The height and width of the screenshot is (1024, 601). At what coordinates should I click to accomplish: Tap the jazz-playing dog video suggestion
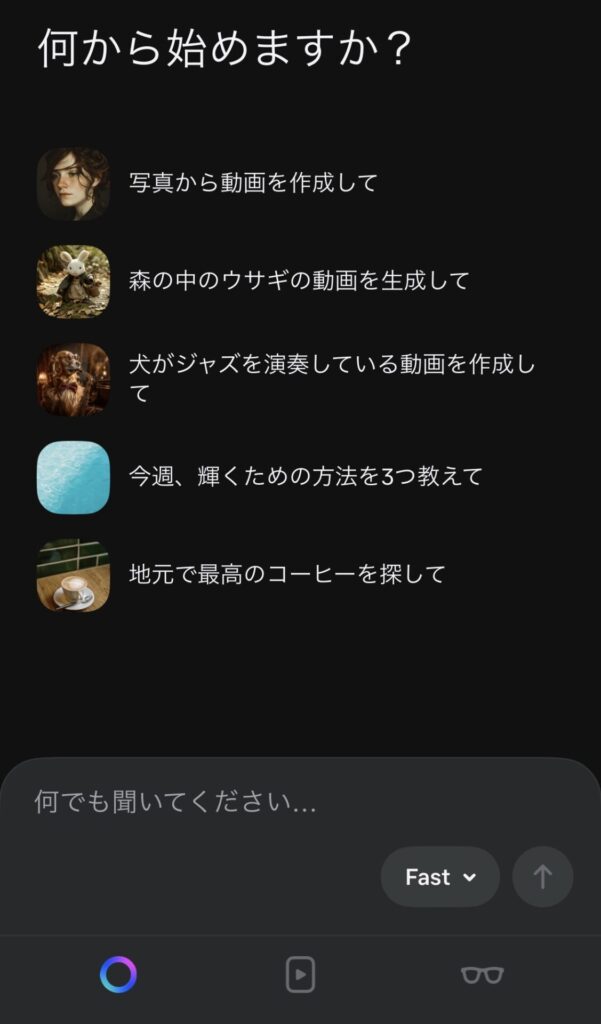pos(330,378)
